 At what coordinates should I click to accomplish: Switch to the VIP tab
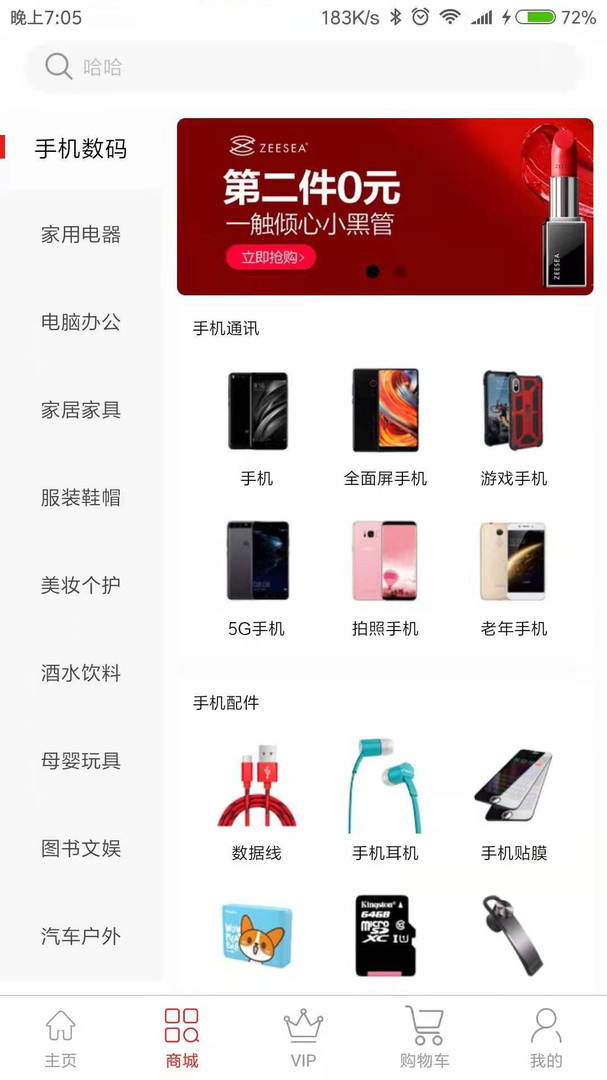pyautogui.click(x=303, y=1039)
